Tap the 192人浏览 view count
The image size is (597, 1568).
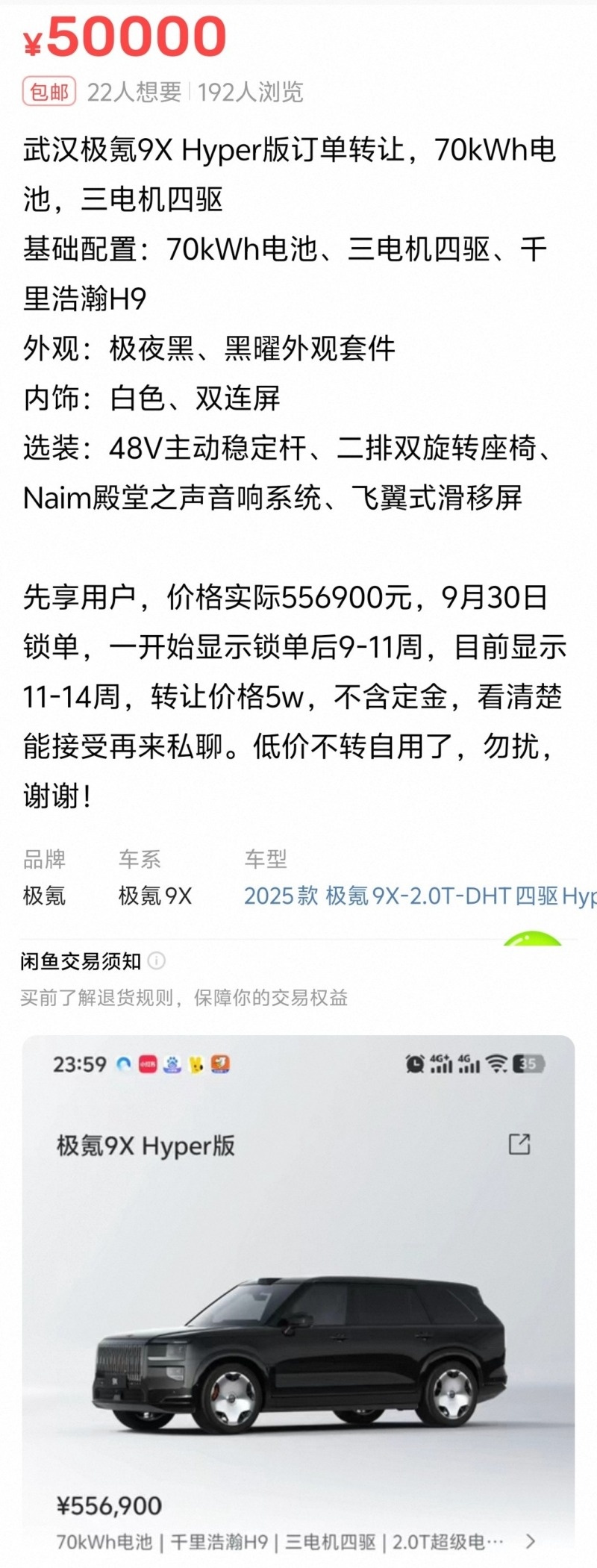(x=254, y=91)
